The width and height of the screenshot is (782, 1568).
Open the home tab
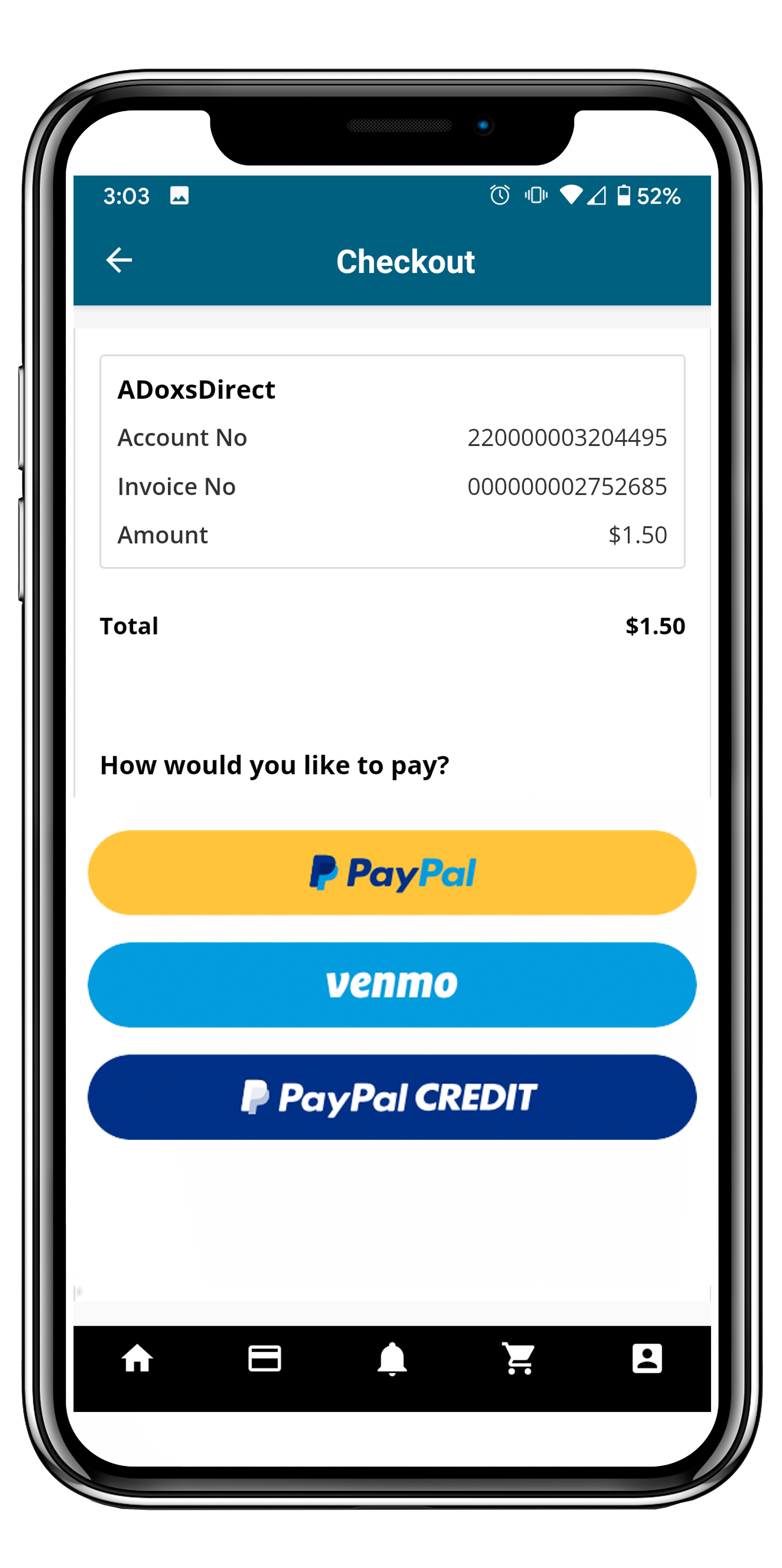(x=137, y=1359)
